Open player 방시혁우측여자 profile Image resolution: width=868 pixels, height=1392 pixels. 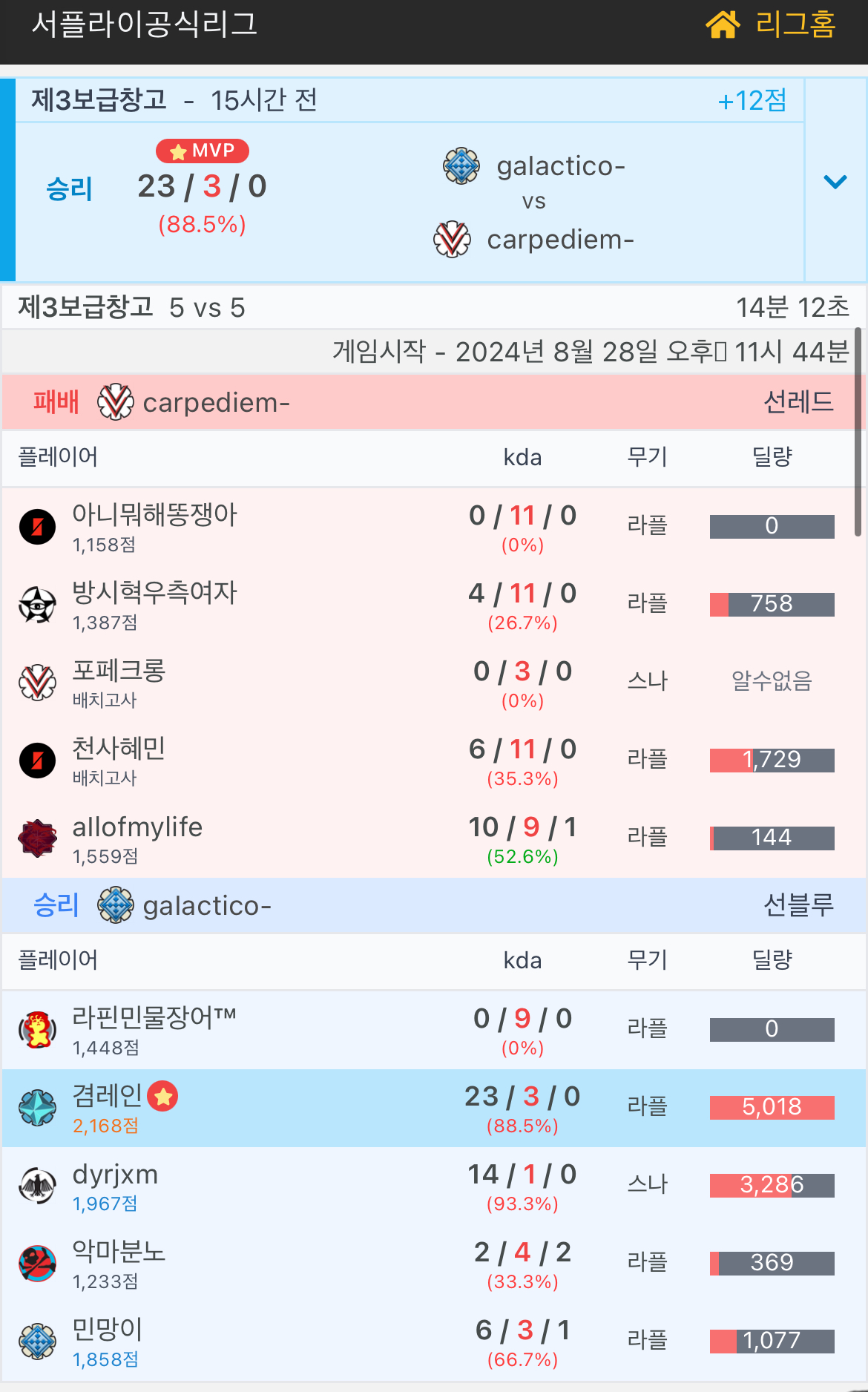coord(154,593)
